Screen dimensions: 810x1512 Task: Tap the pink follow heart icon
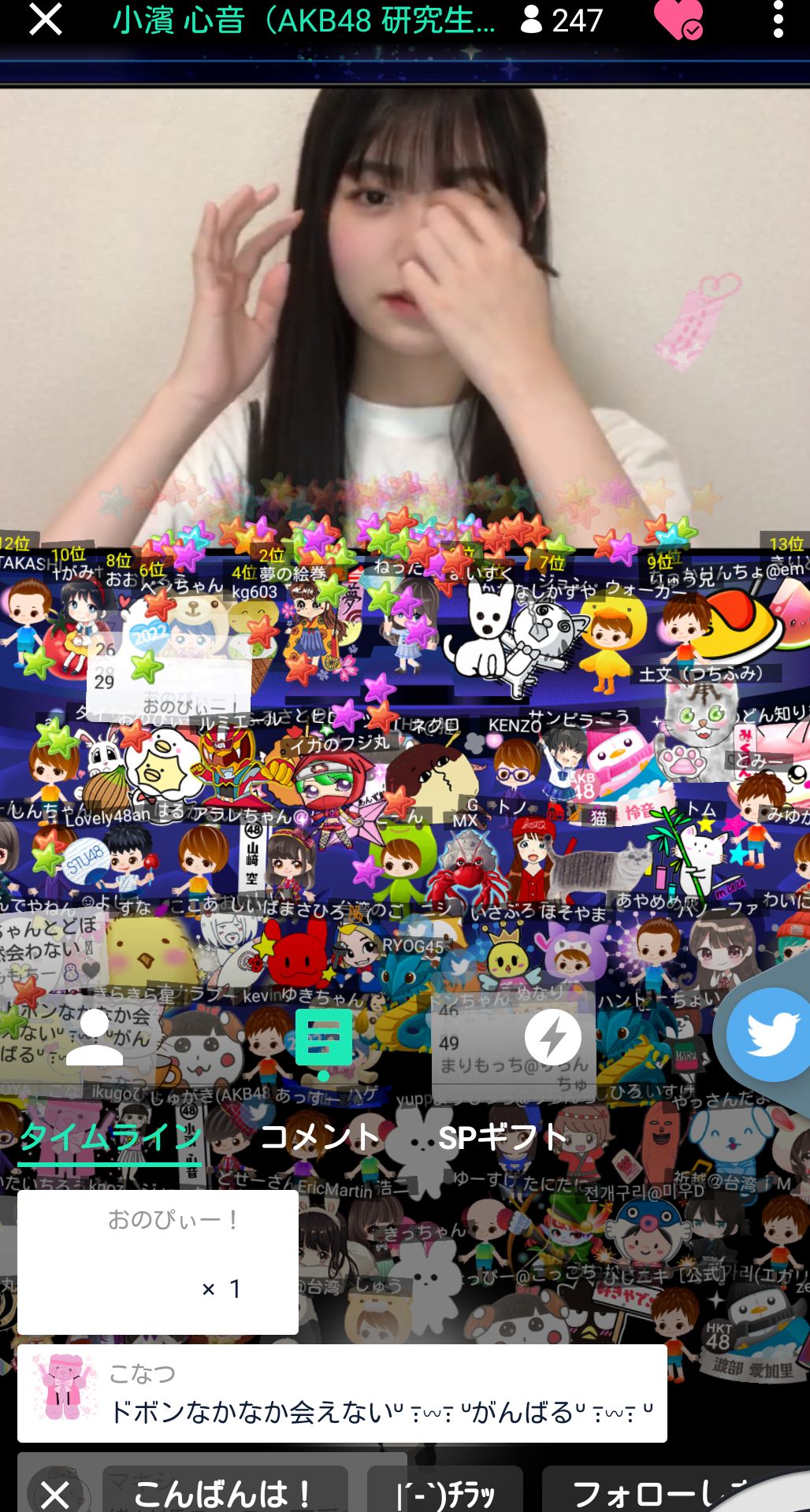(x=678, y=20)
